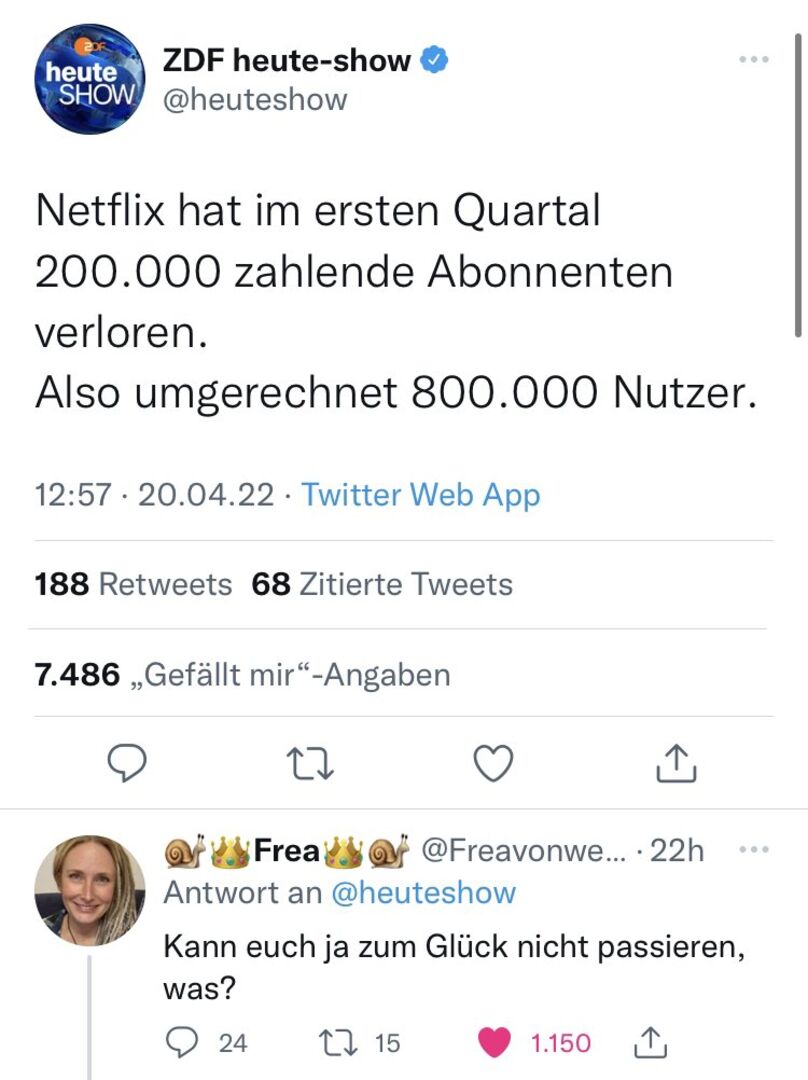Click the blue verified badge next to ZDF heute-show

pos(434,60)
